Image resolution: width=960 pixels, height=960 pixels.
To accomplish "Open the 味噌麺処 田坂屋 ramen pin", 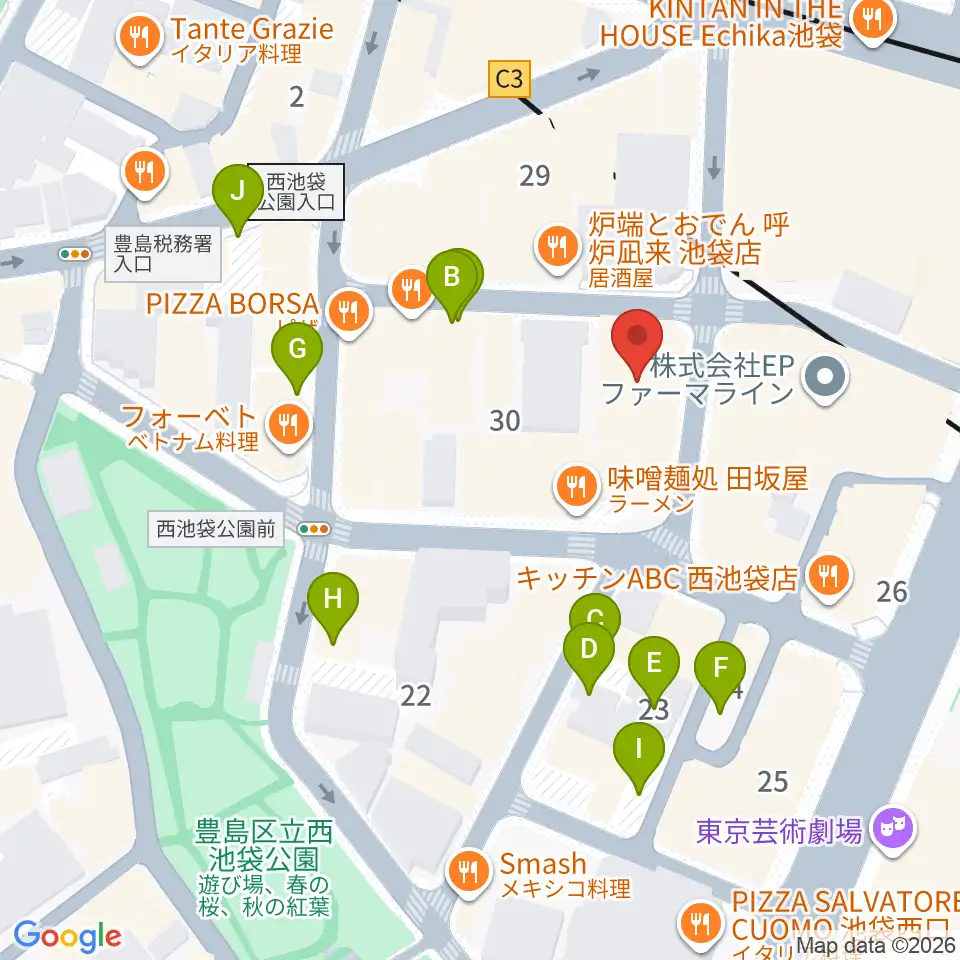I will click(x=576, y=487).
